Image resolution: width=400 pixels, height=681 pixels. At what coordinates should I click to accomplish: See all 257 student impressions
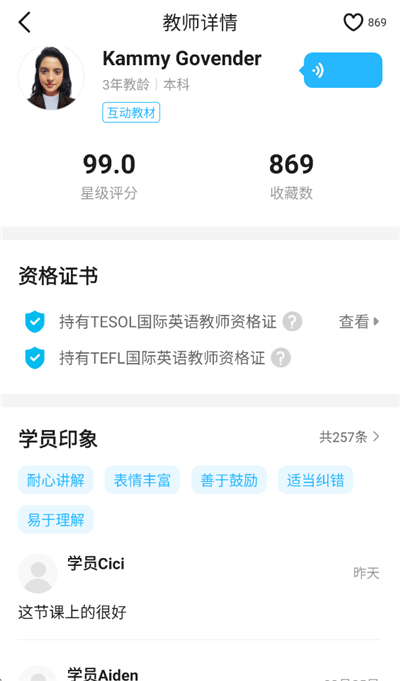click(350, 437)
